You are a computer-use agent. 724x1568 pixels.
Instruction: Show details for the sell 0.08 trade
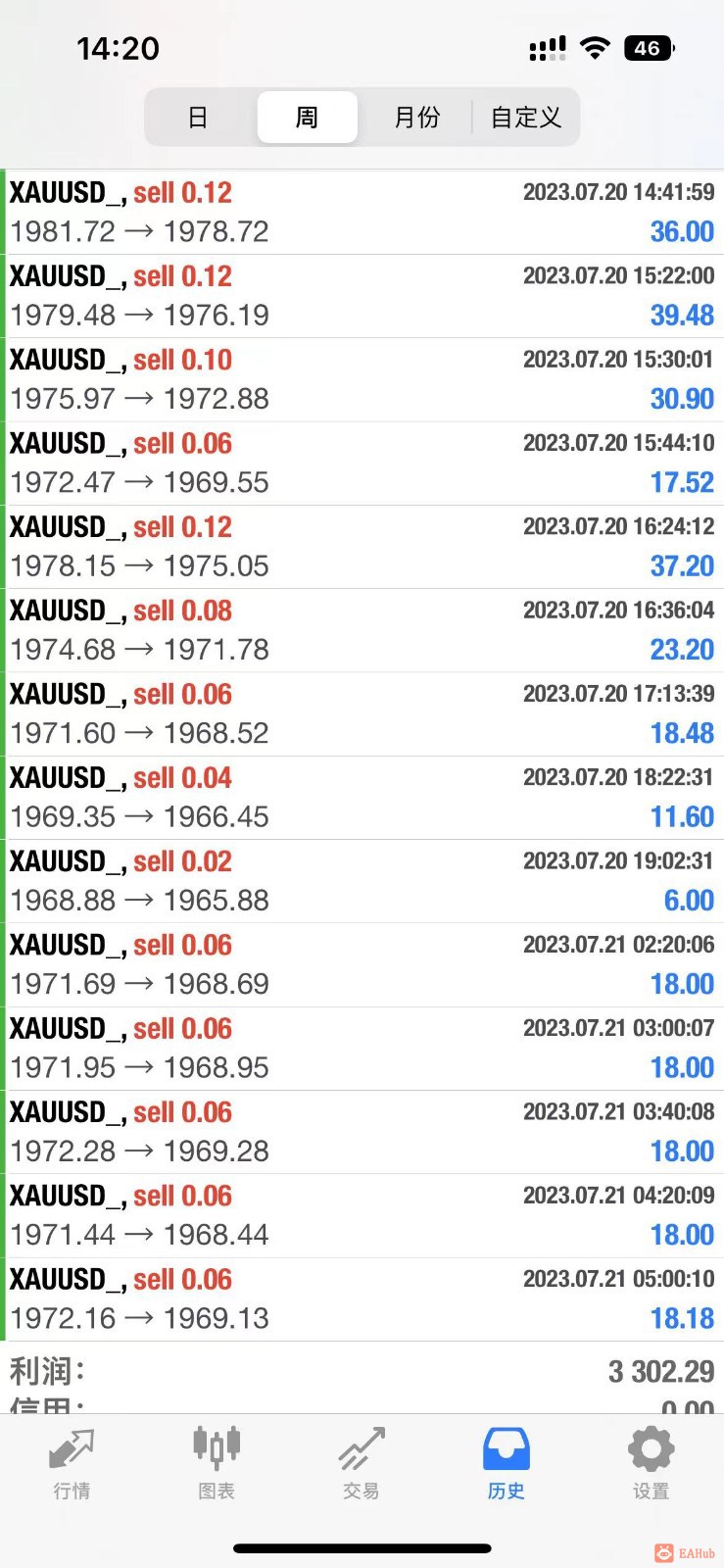pos(362,630)
